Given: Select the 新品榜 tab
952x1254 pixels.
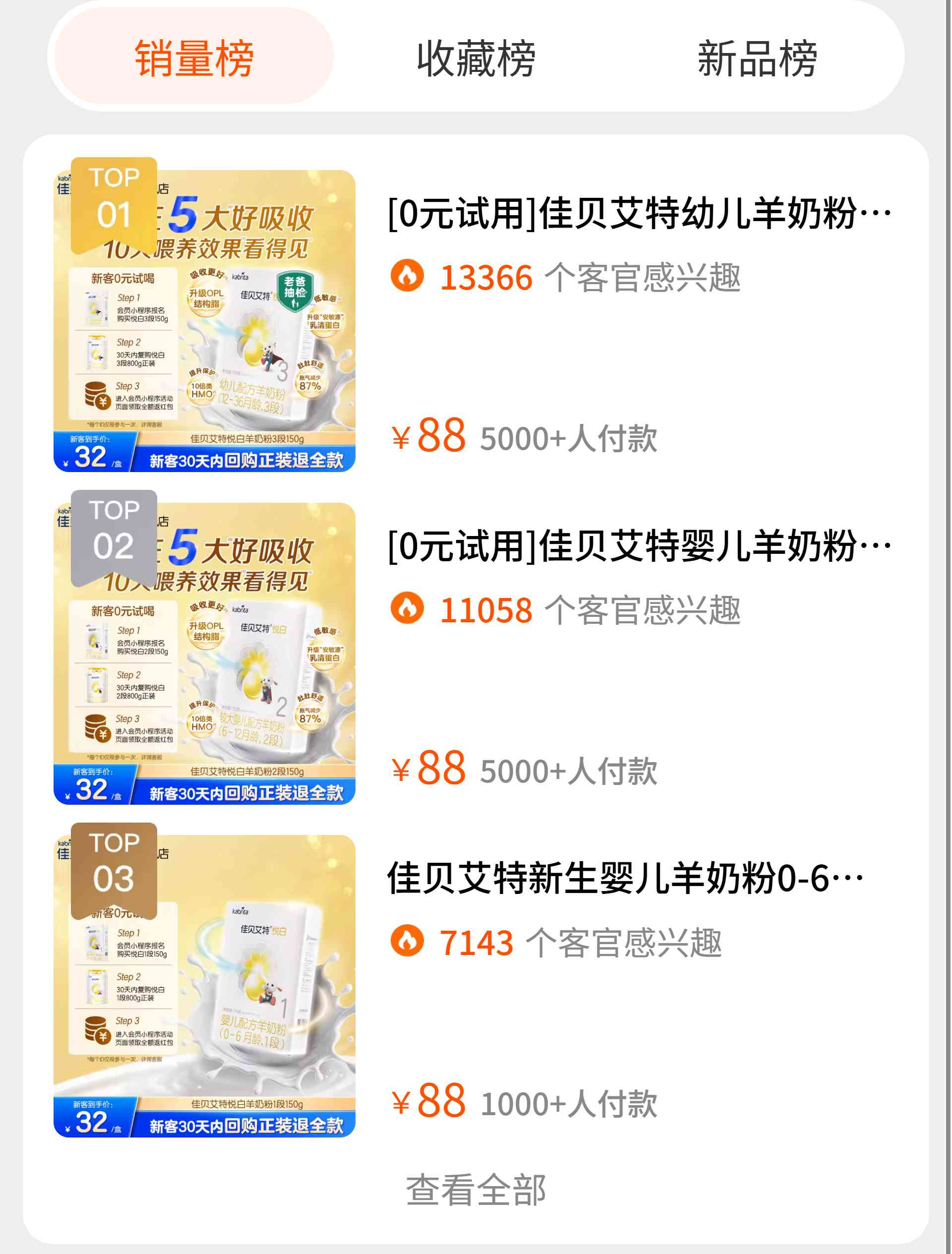Looking at the screenshot, I should point(757,57).
